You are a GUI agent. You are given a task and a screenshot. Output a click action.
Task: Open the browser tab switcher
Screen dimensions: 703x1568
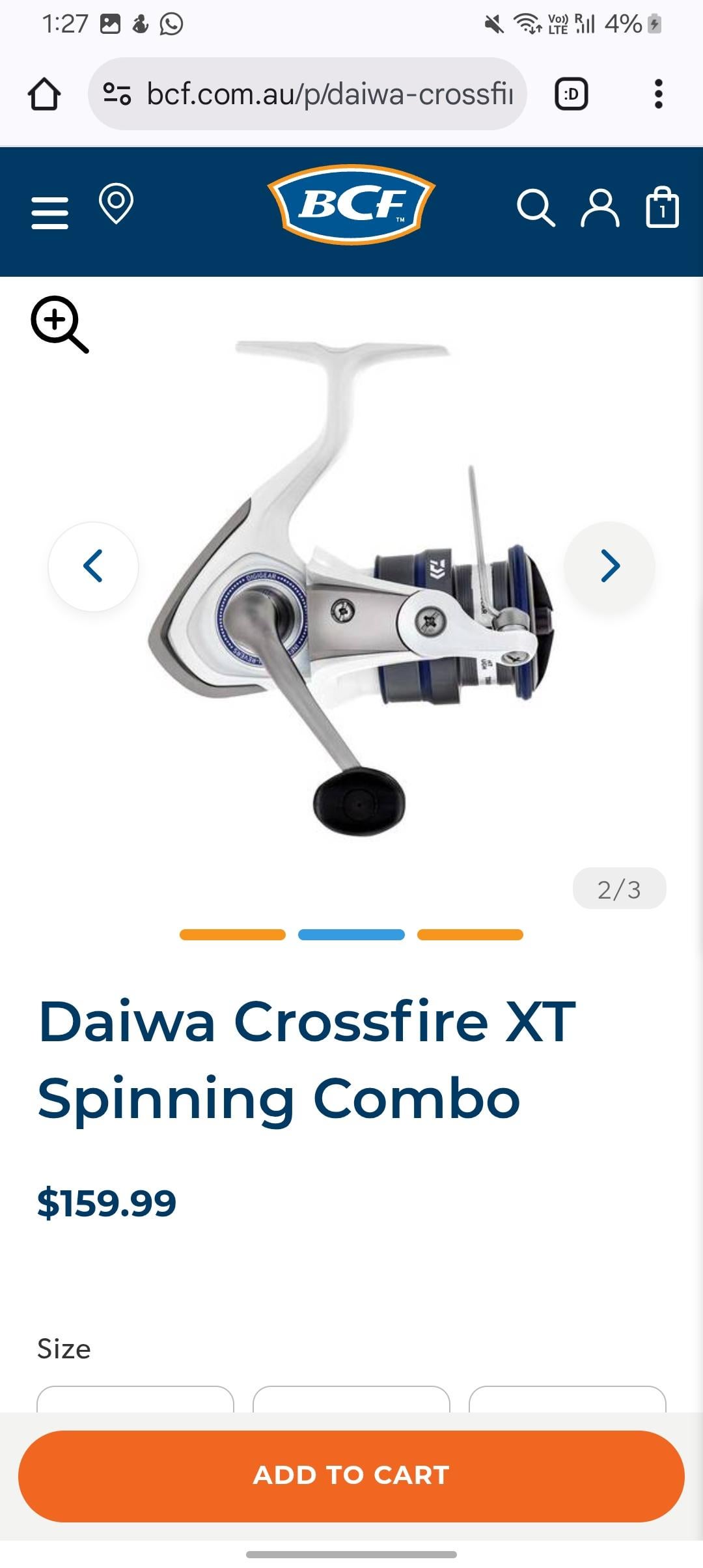(x=571, y=94)
